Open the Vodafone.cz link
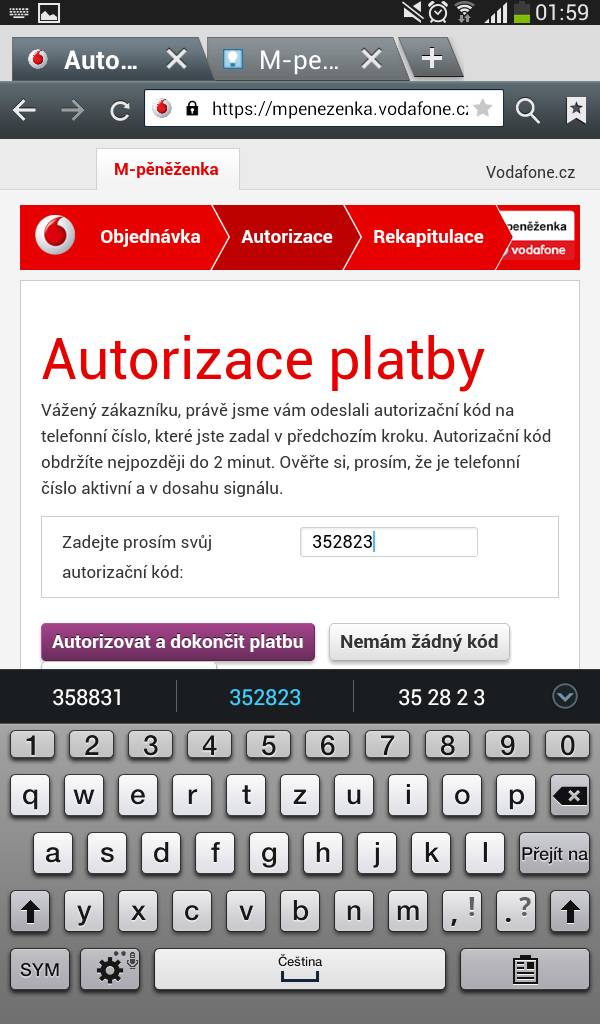Screen dimensions: 600x1024 click(x=530, y=172)
